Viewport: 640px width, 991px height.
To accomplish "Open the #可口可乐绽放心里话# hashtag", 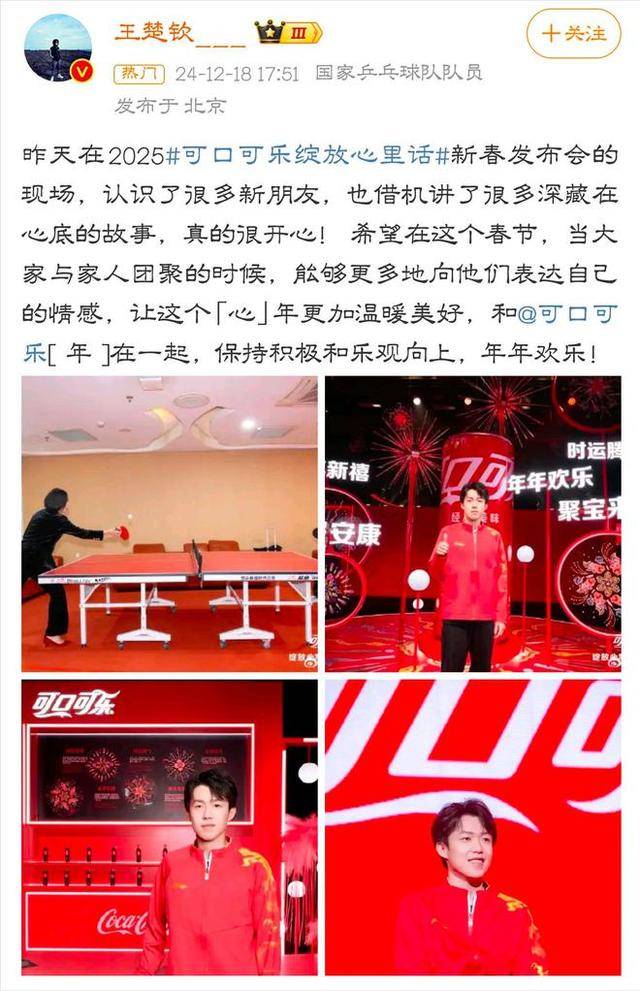I will click(x=308, y=156).
